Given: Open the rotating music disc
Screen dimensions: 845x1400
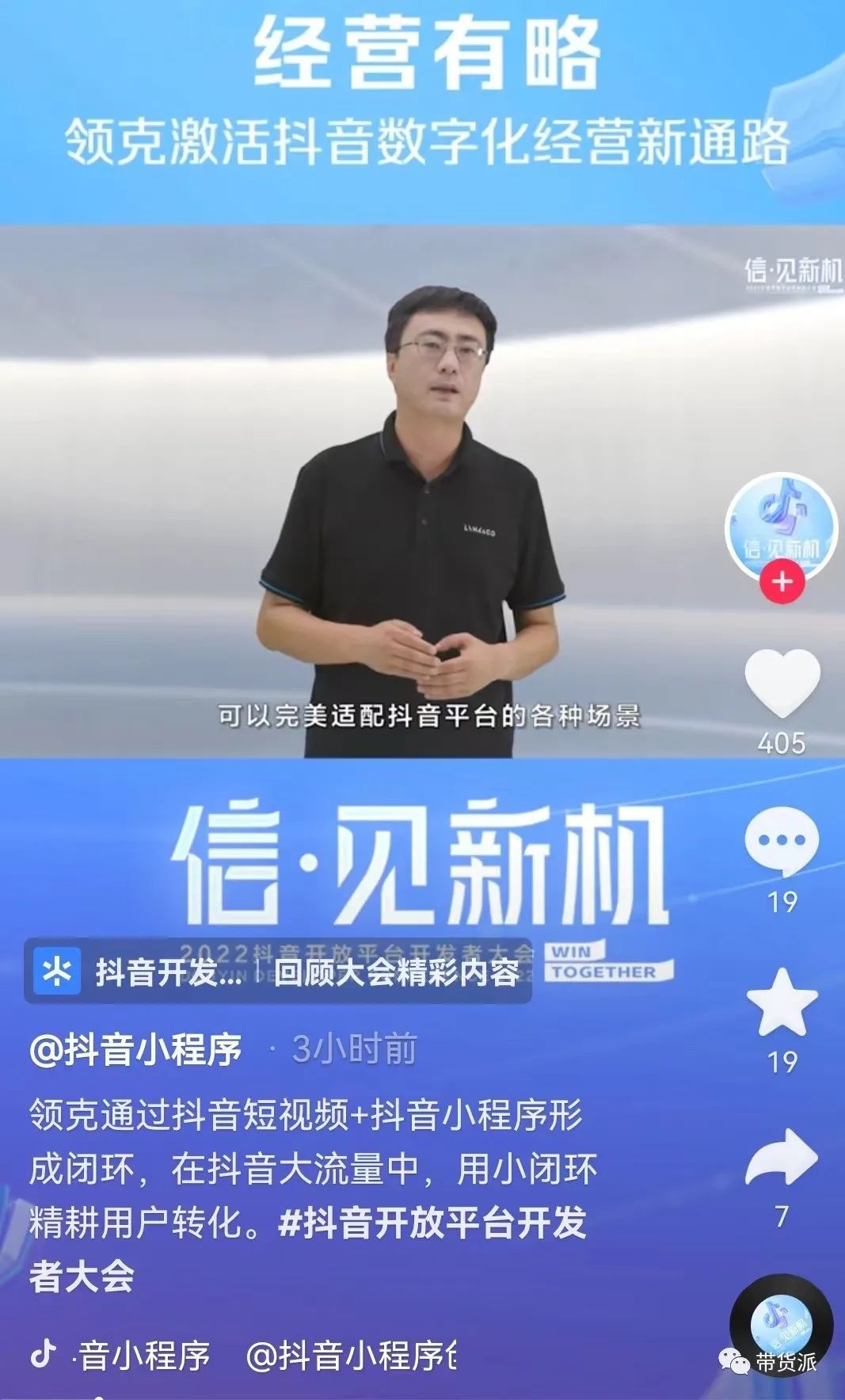Looking at the screenshot, I should (x=781, y=1324).
